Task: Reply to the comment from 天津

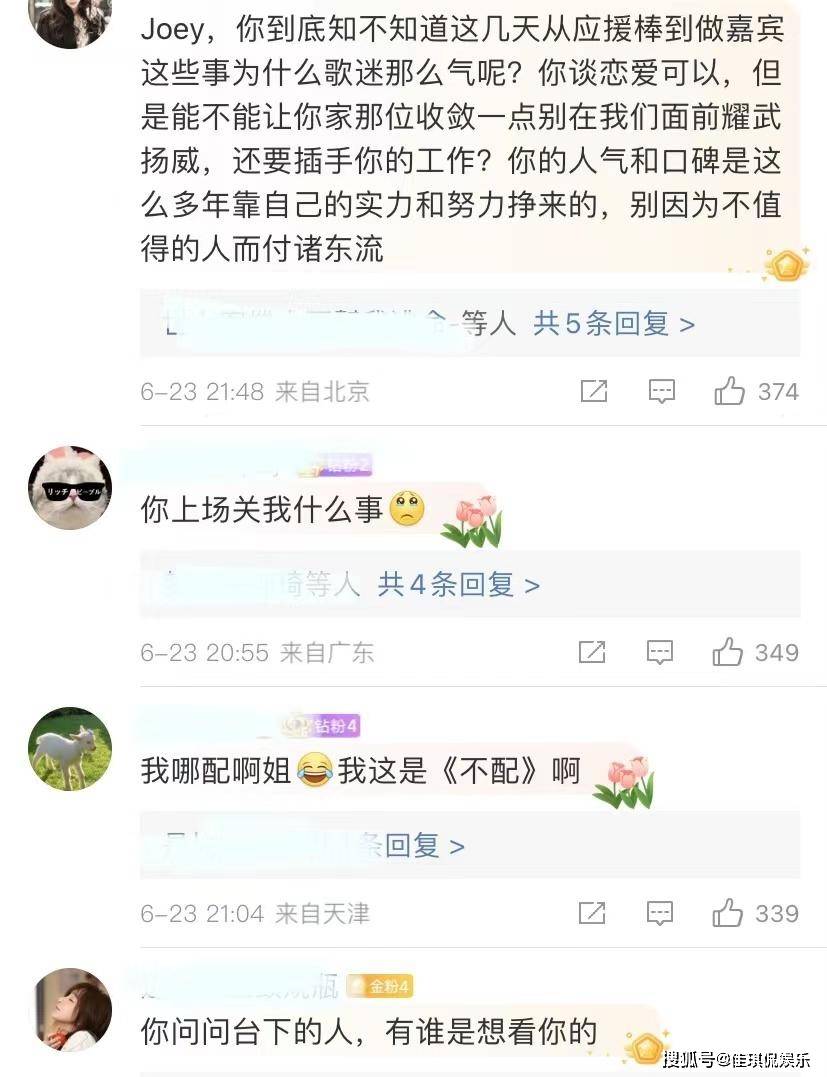Action: click(659, 913)
